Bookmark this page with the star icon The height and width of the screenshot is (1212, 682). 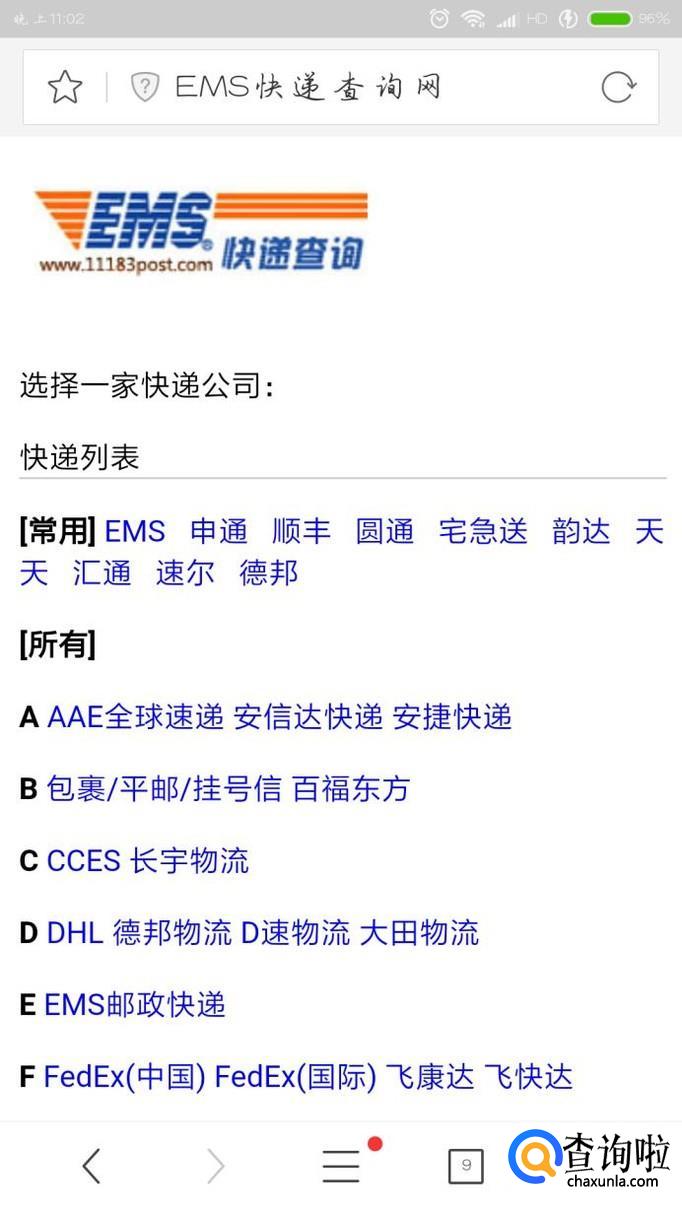point(65,88)
